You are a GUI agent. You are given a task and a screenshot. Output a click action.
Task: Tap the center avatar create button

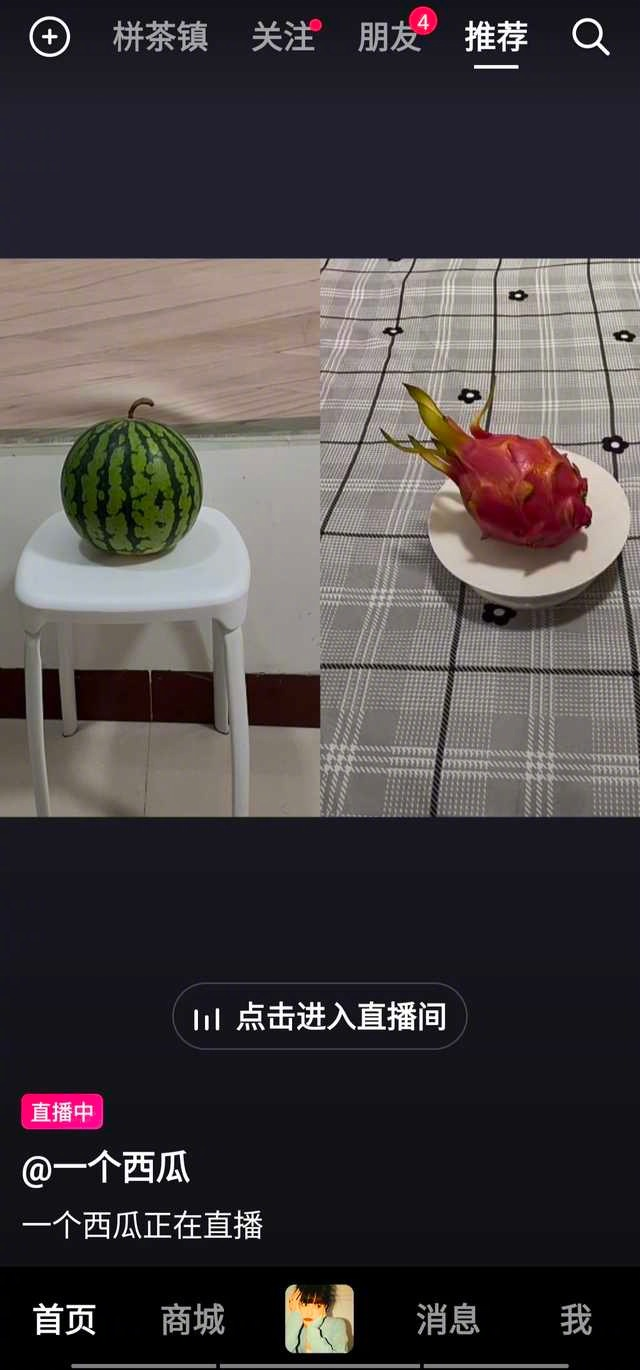click(320, 1319)
